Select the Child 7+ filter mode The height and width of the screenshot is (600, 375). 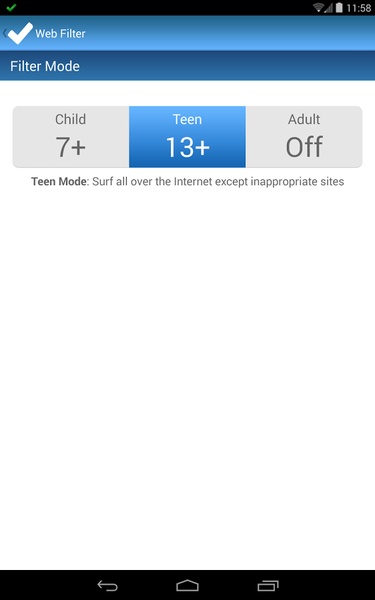(x=71, y=137)
